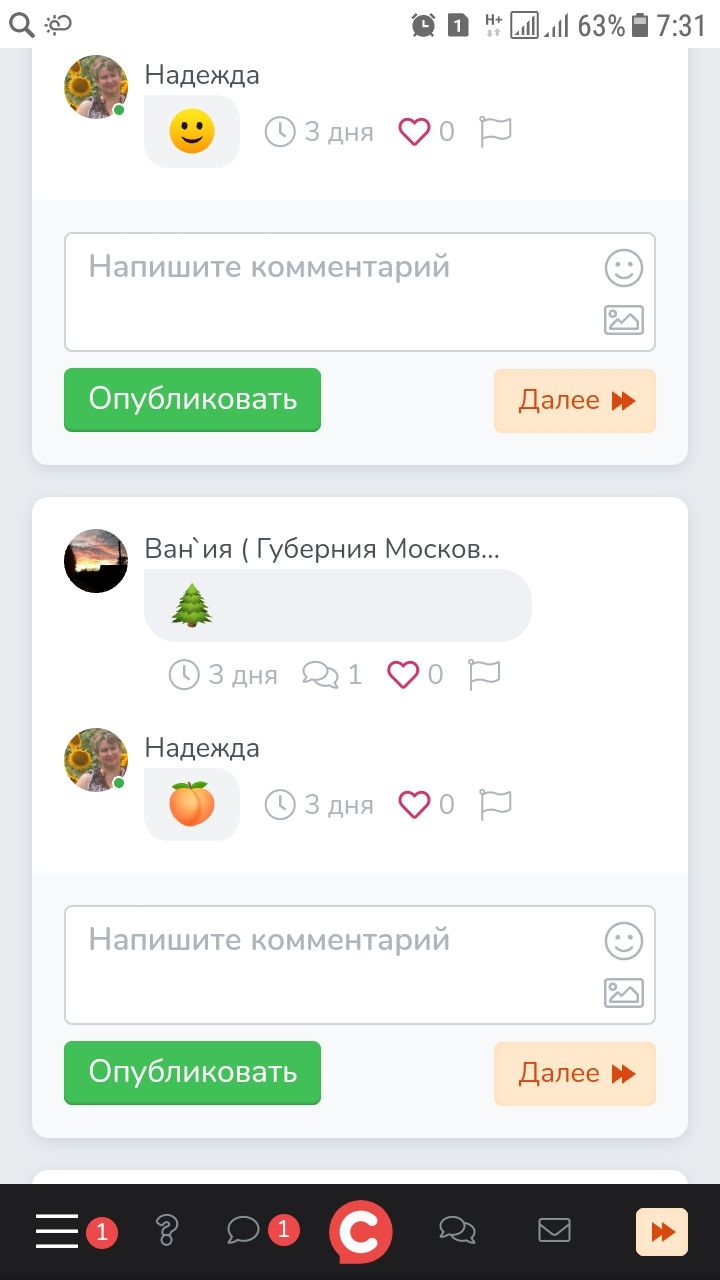Report Надежда's smiley comment with flag icon

click(495, 131)
